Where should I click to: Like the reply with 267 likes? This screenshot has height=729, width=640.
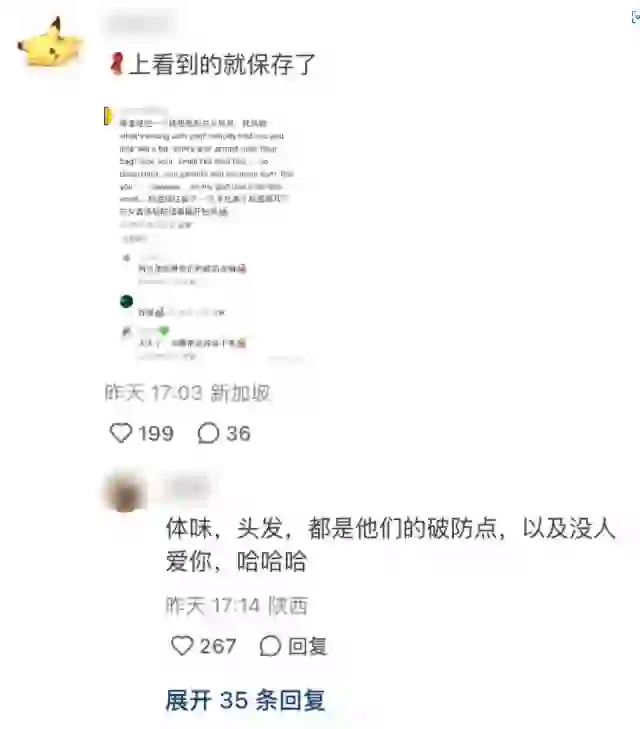pyautogui.click(x=182, y=646)
